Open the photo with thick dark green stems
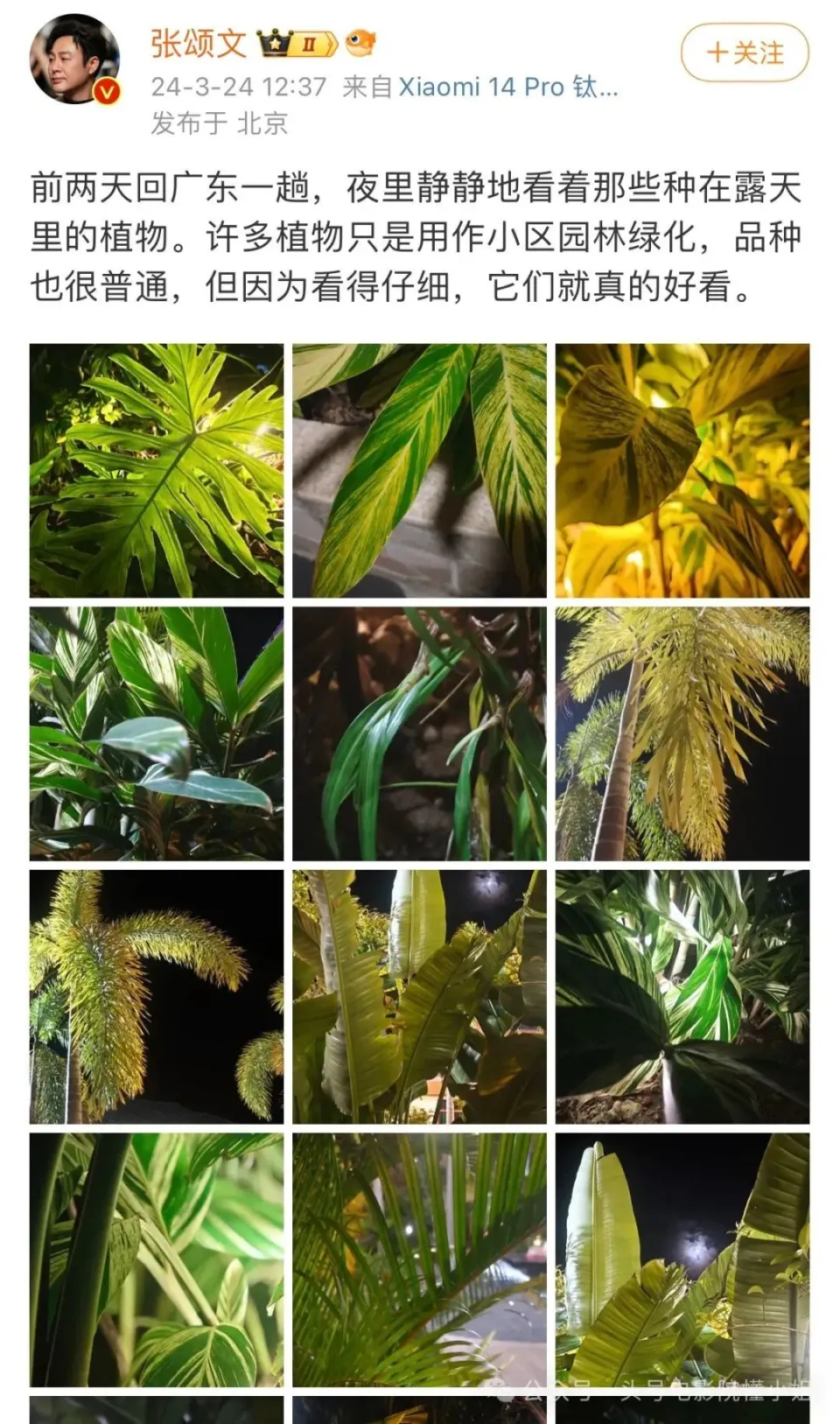This screenshot has width=840, height=1424. pyautogui.click(x=157, y=1259)
